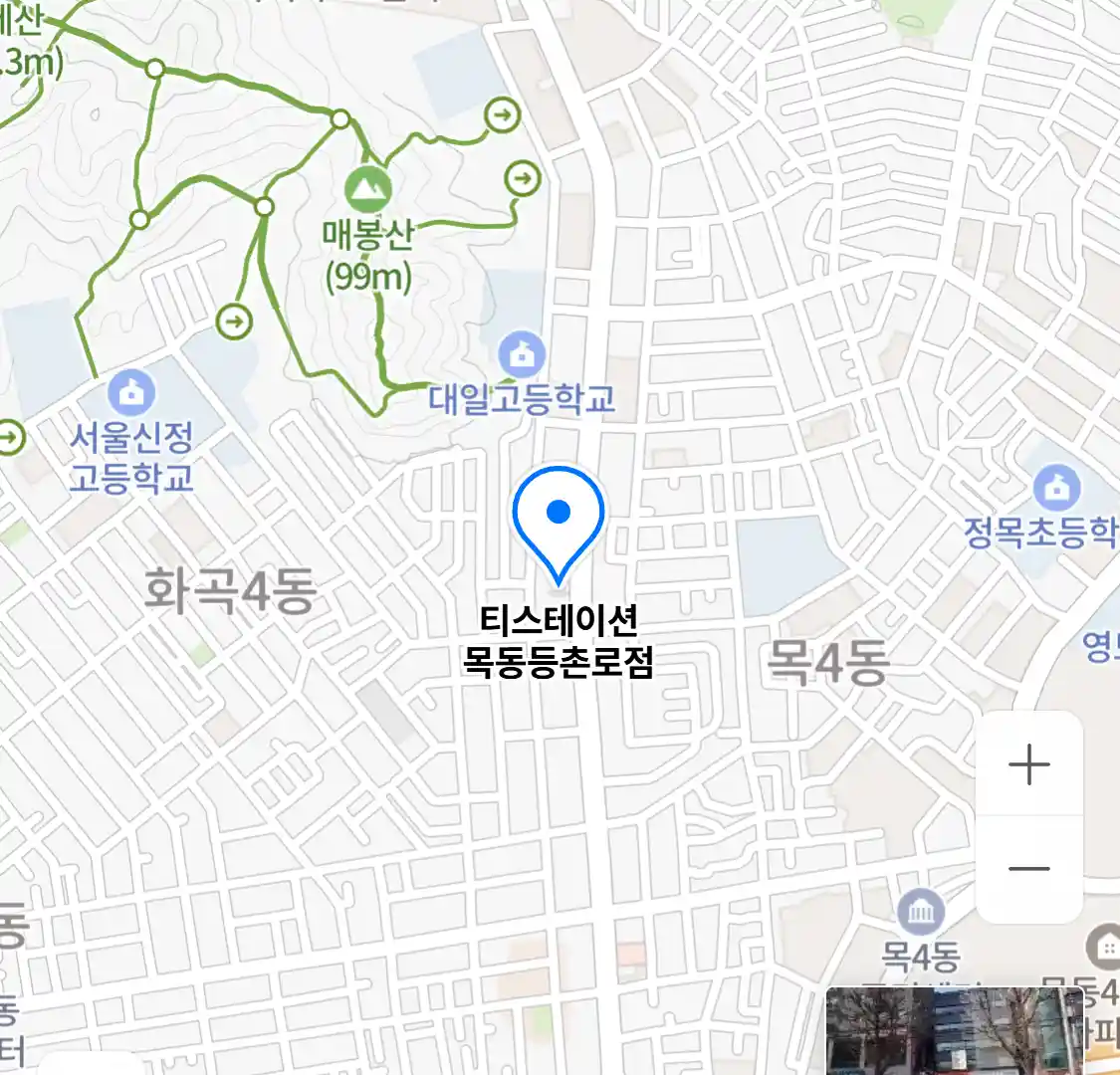
Task: Open the 매봉산 mountain marker
Action: [x=367, y=188]
